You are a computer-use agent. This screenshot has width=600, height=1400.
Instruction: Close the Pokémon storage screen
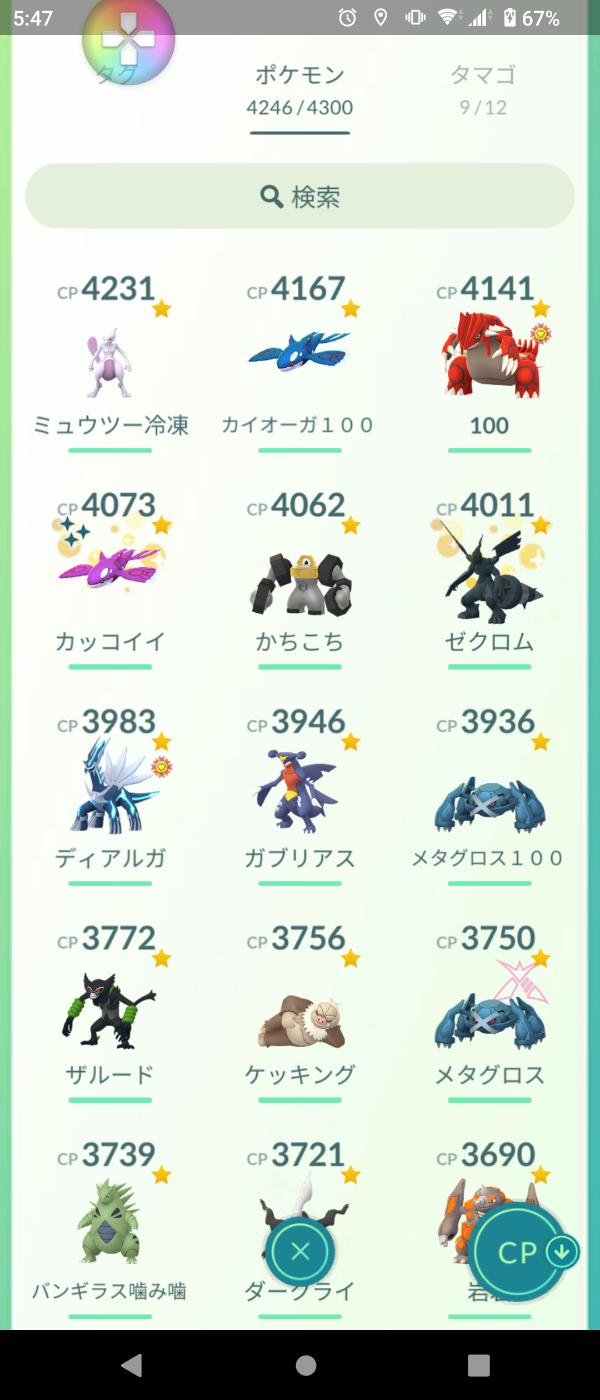point(300,1251)
